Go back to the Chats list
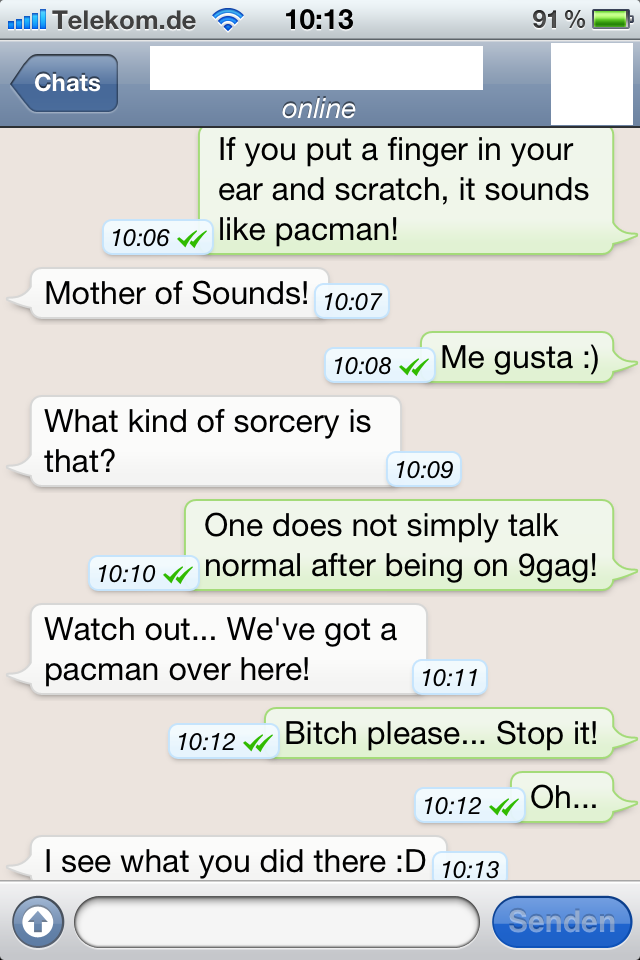 coord(65,83)
